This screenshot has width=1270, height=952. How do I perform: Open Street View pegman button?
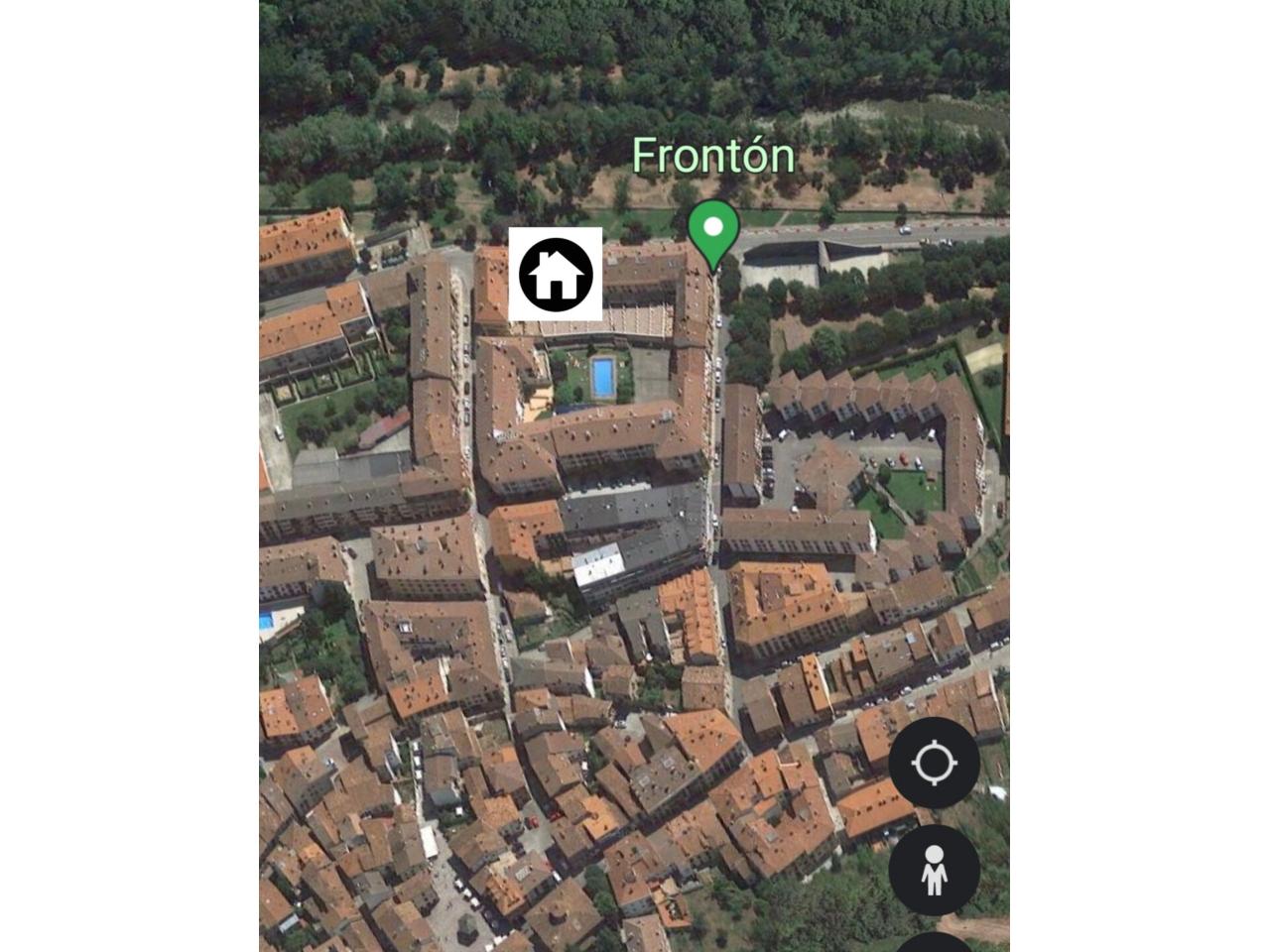[x=934, y=870]
